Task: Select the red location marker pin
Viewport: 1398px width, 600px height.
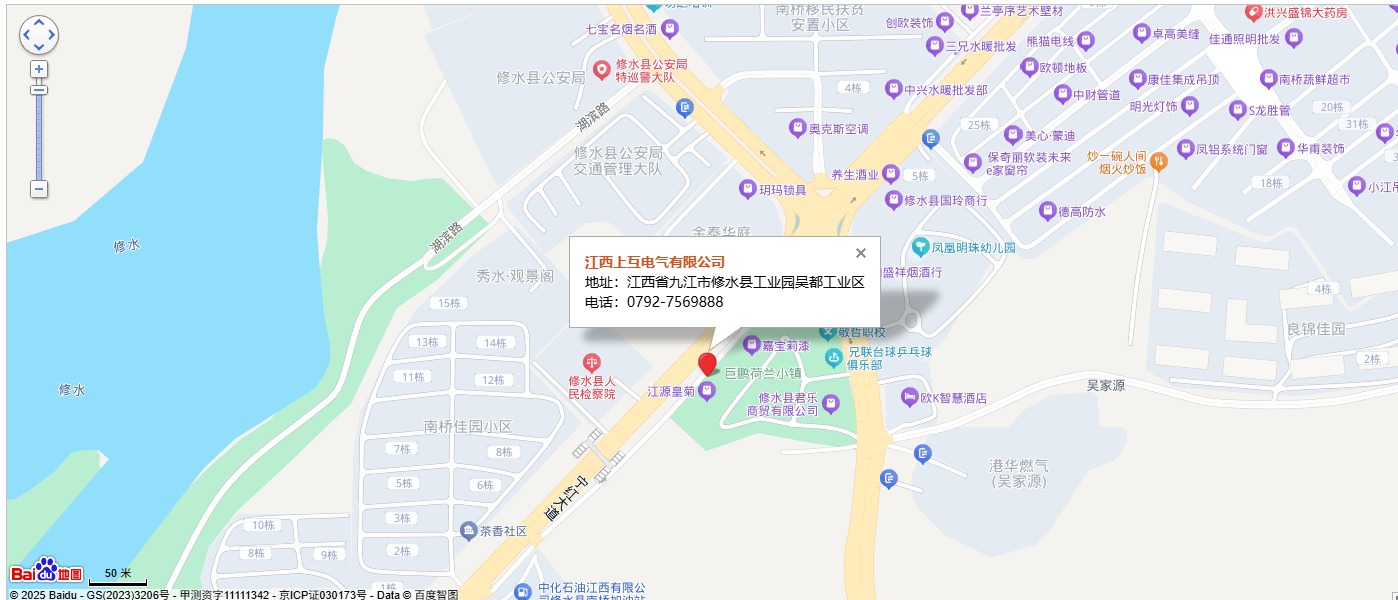Action: click(707, 364)
